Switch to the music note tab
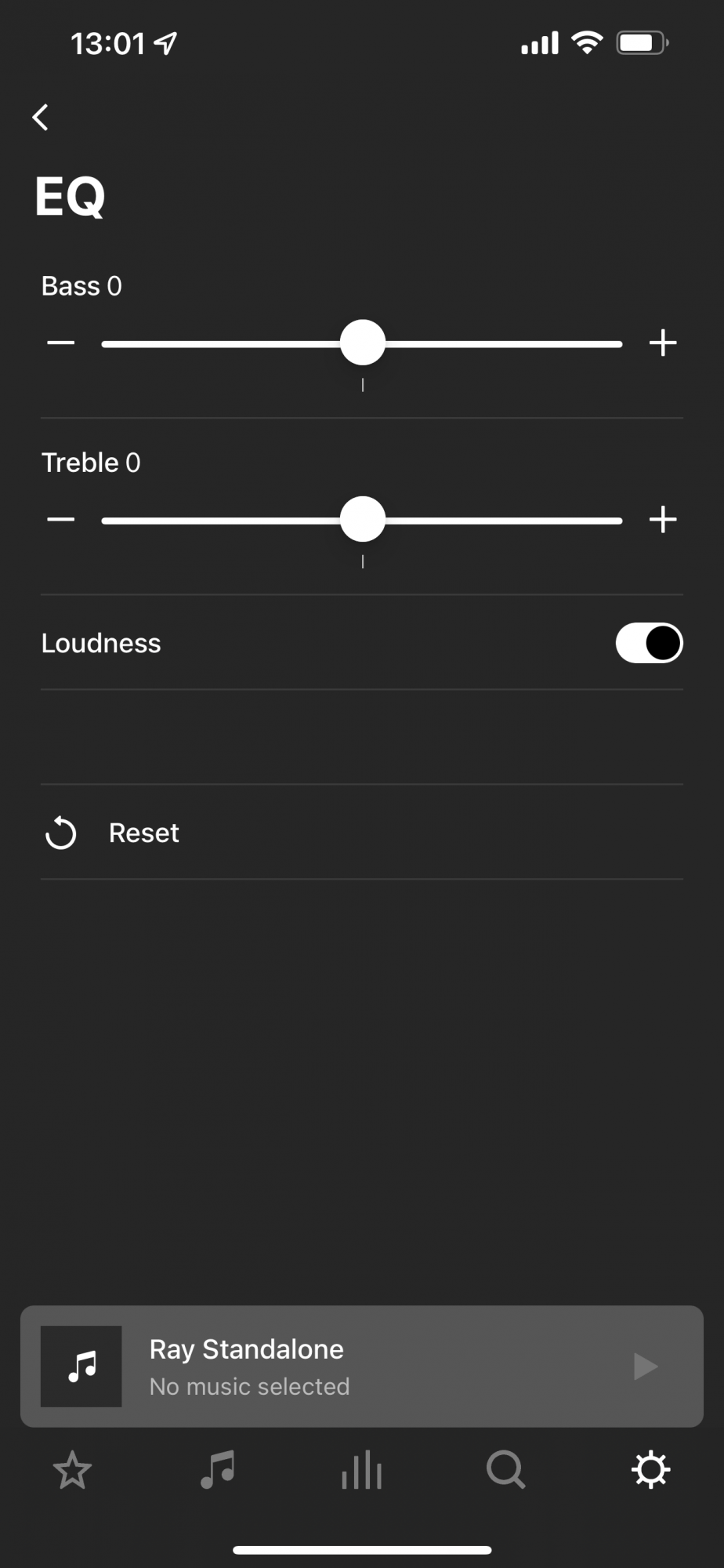724x1568 pixels. pyautogui.click(x=217, y=1470)
